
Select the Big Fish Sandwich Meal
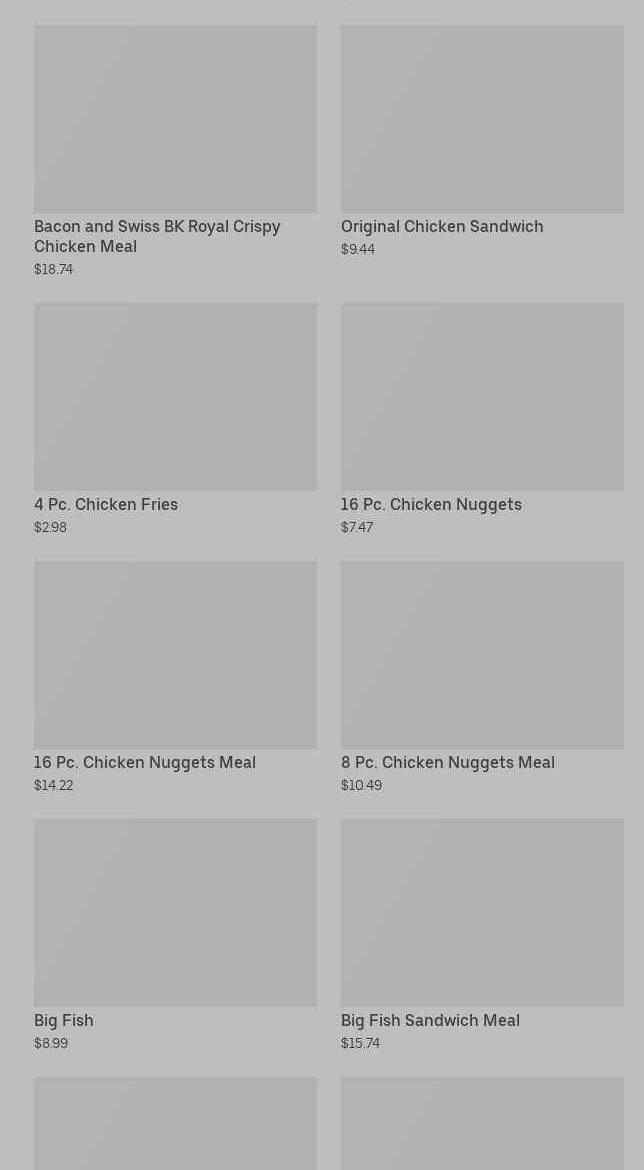click(x=482, y=935)
